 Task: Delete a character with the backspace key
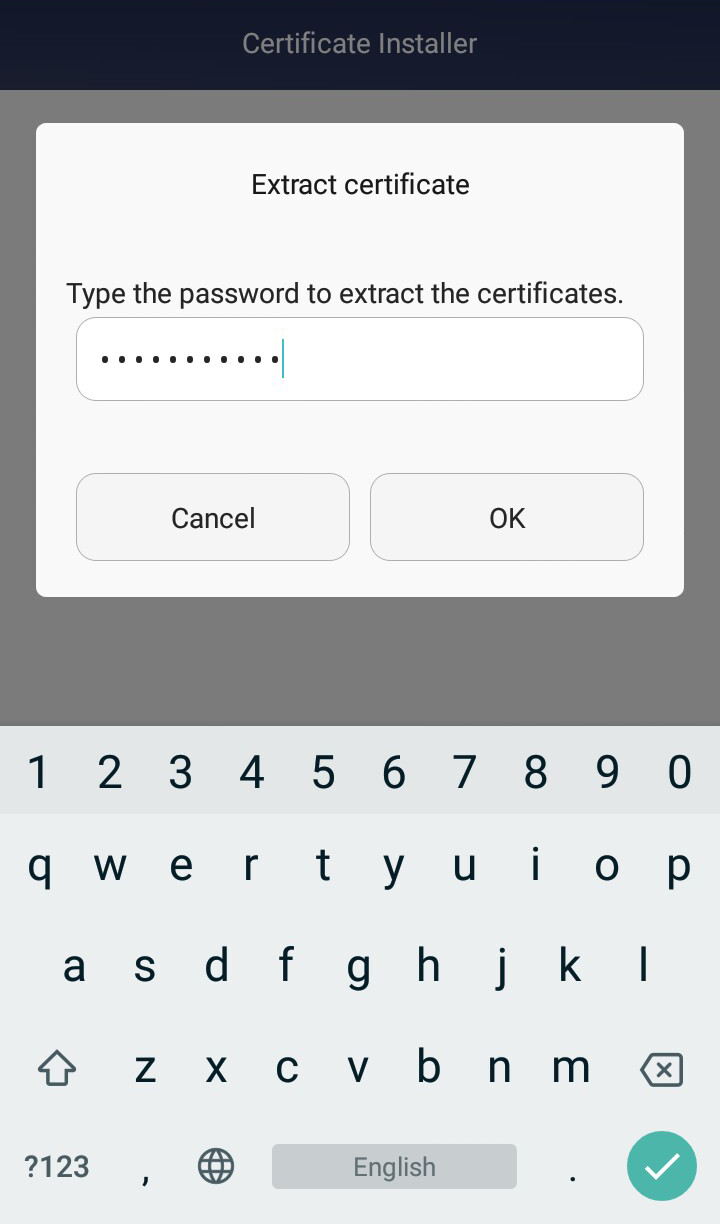point(661,1070)
